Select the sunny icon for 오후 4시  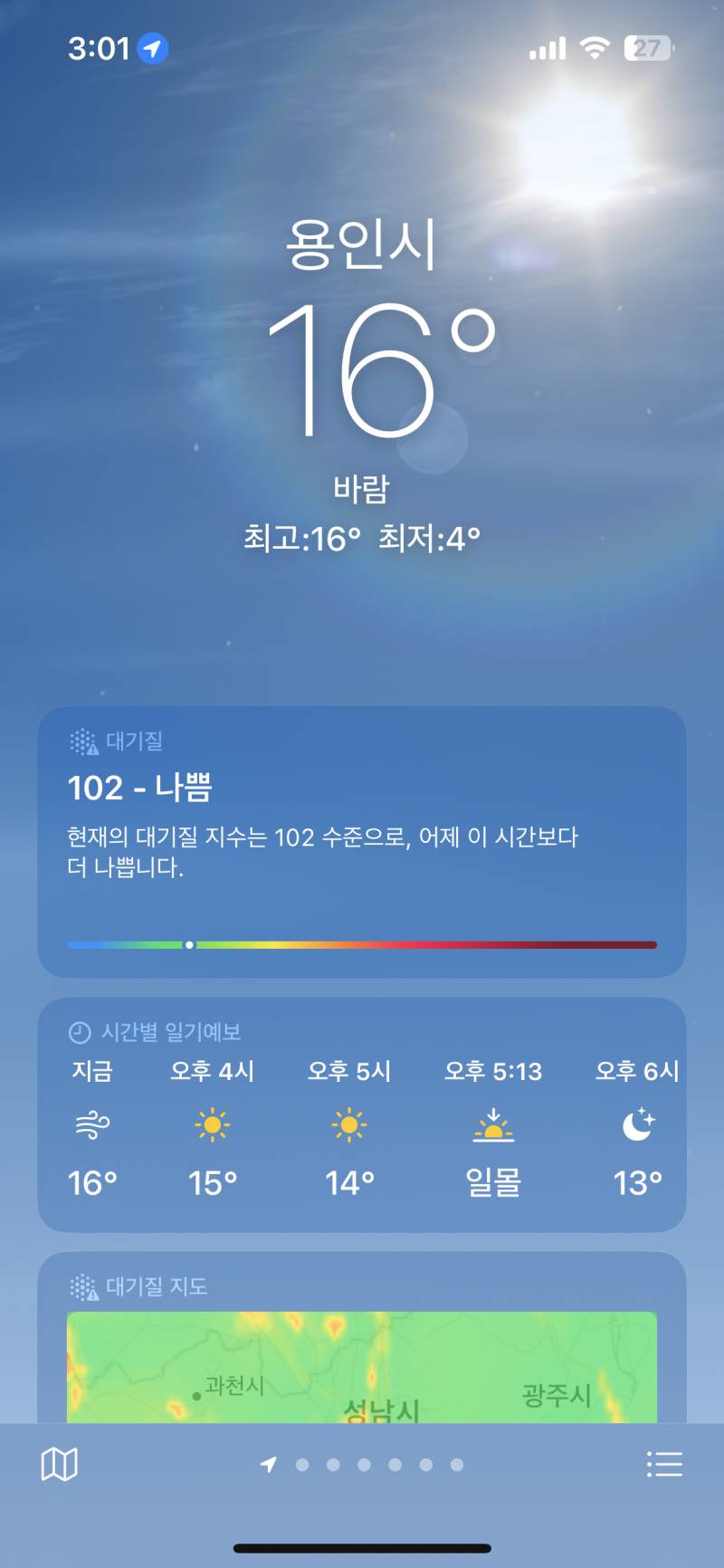(x=213, y=1125)
